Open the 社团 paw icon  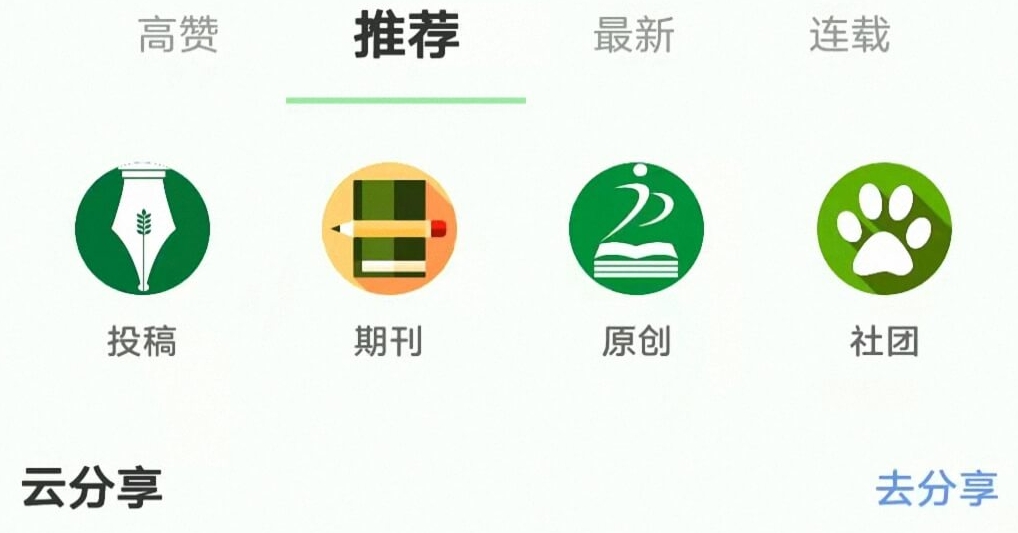pos(884,230)
